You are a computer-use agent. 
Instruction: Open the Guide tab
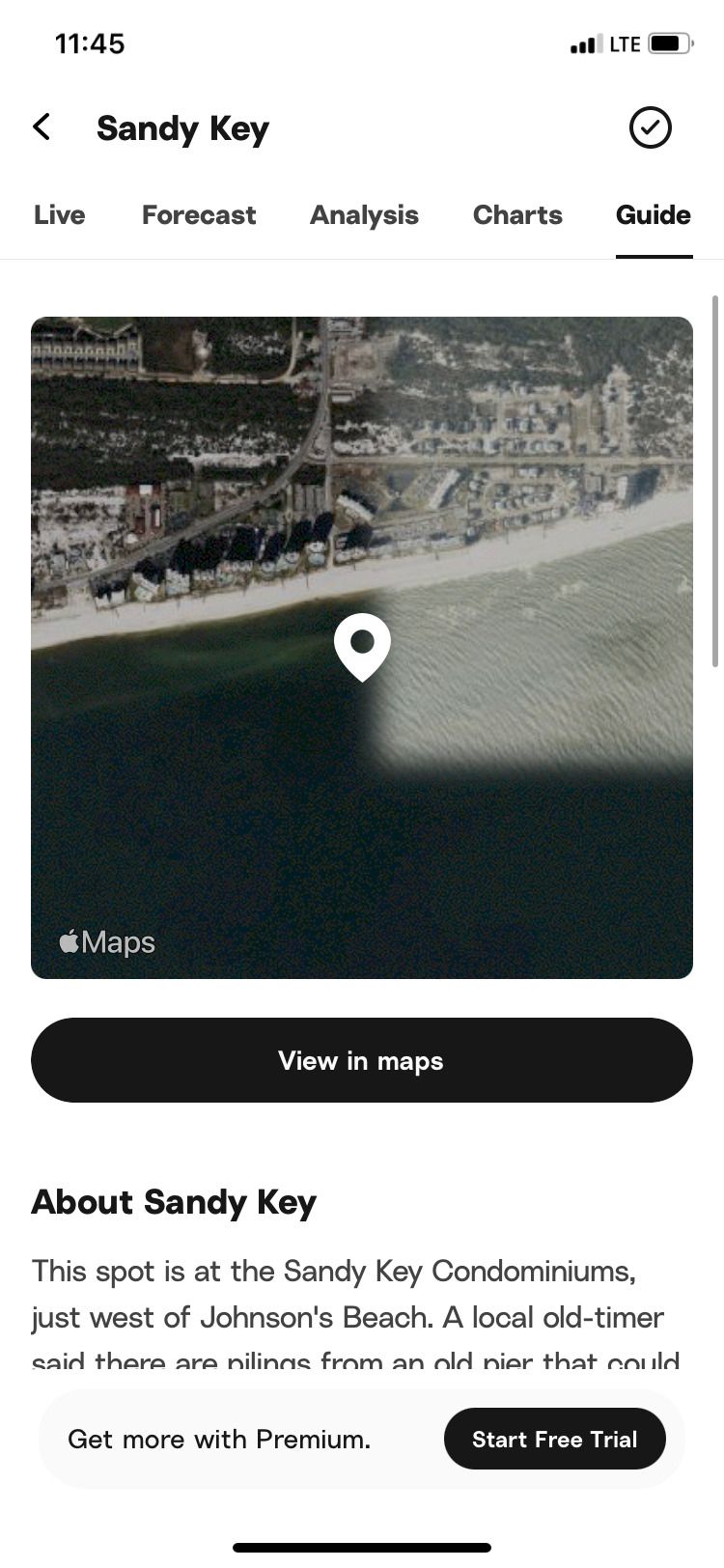tap(654, 215)
